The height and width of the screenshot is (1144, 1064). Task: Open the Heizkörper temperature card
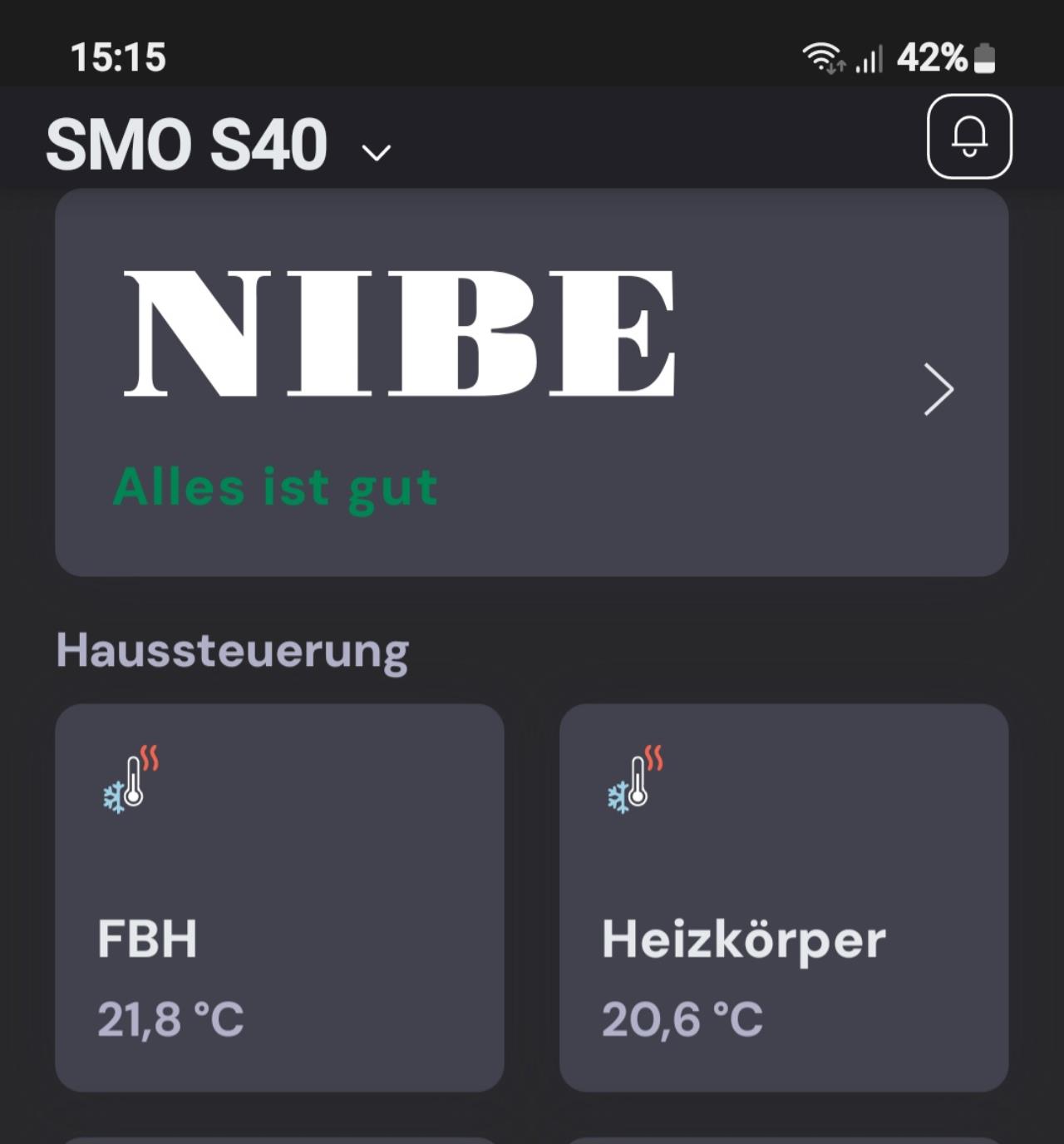click(783, 897)
